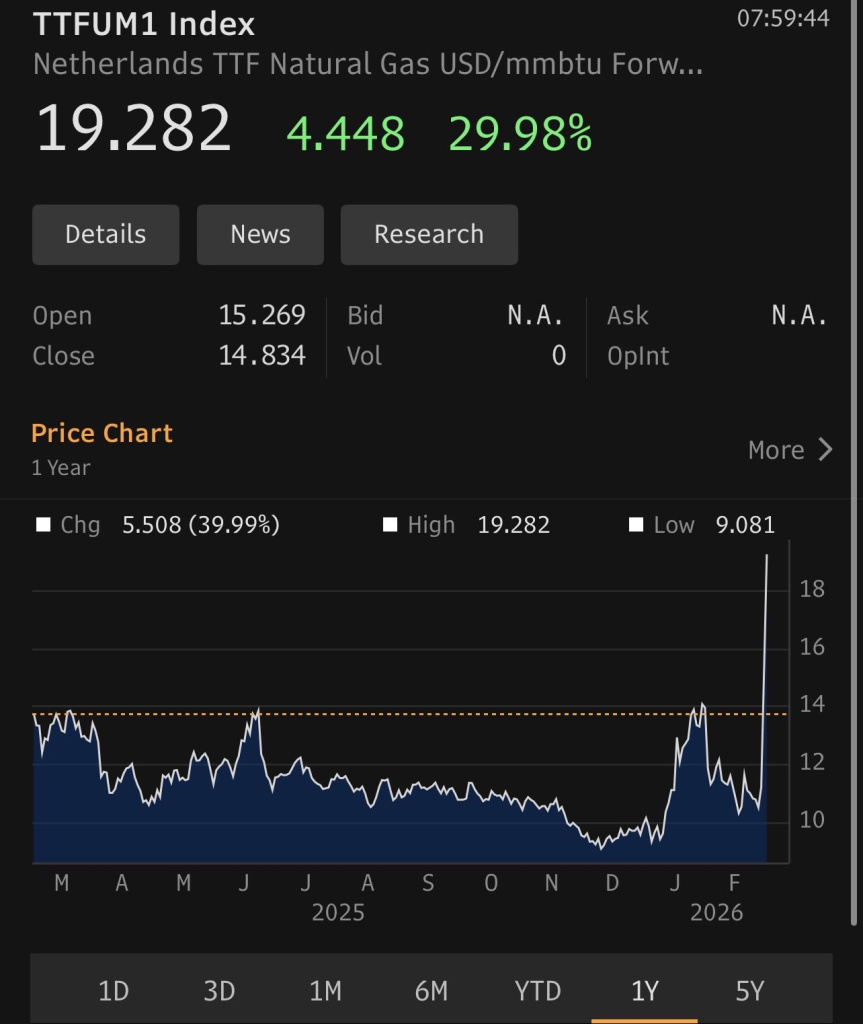The image size is (863, 1024).
Task: Select the 6M time range
Action: click(431, 991)
